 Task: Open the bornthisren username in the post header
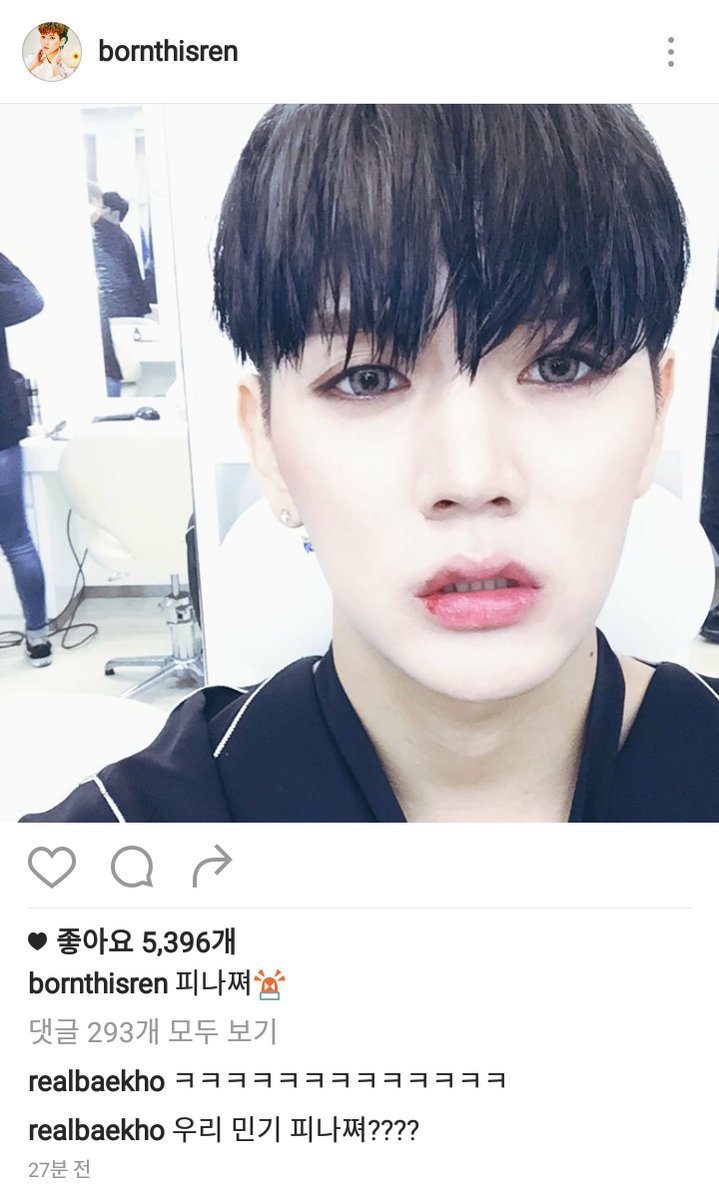tap(168, 52)
